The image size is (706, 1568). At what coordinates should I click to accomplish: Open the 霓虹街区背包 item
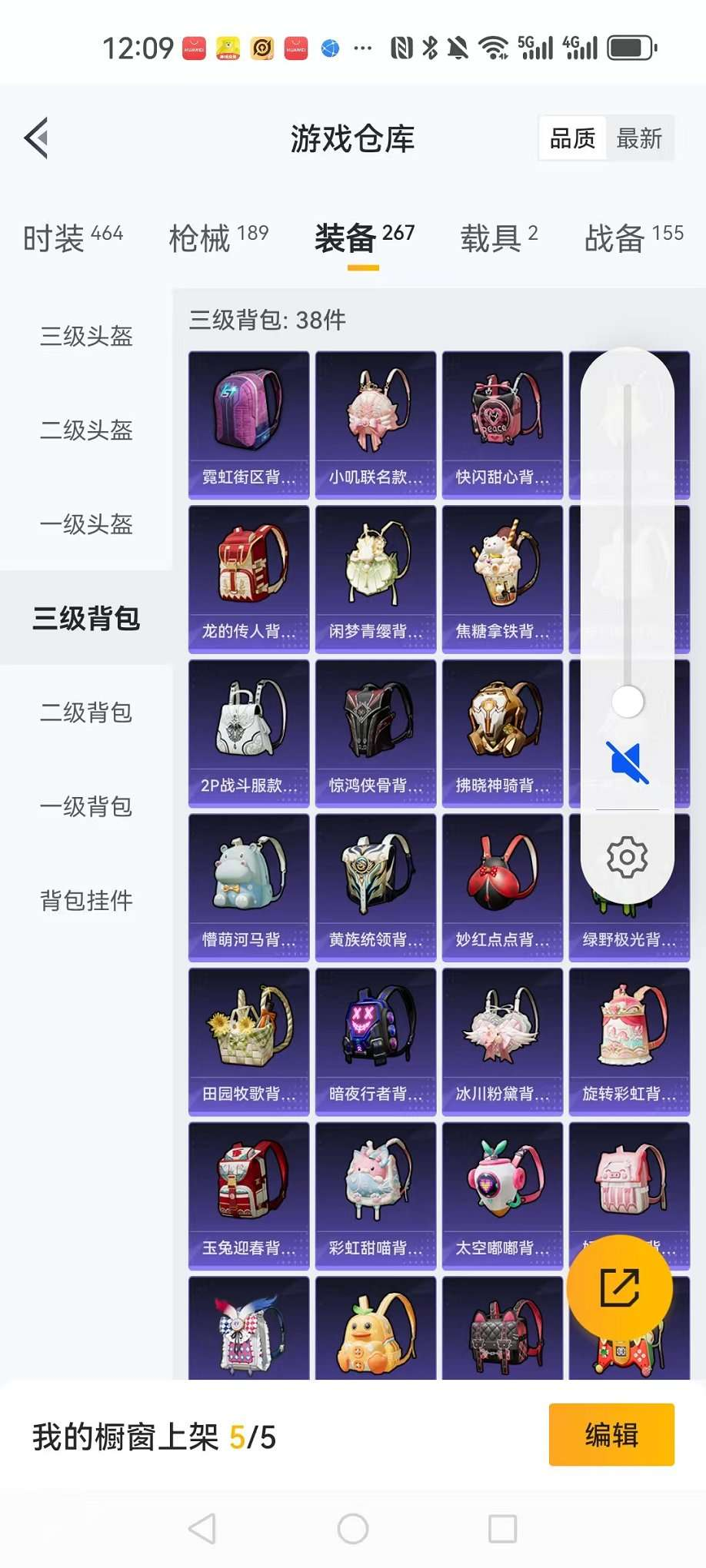248,425
